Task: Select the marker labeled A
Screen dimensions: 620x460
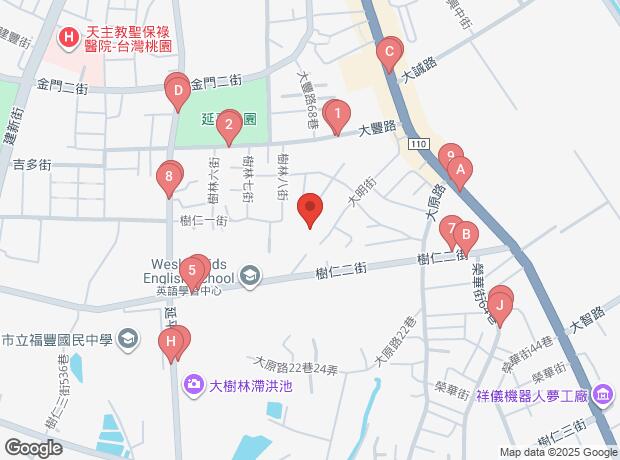Action: pyautogui.click(x=460, y=171)
